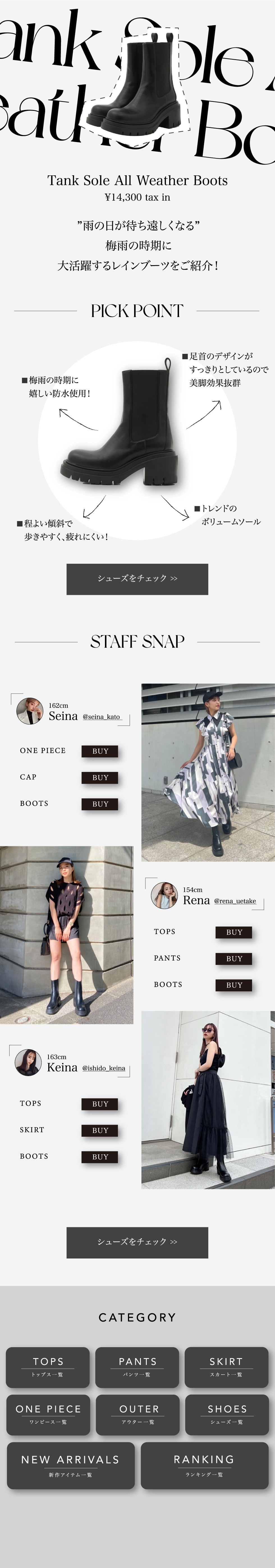Image resolution: width=275 pixels, height=1568 pixels.
Task: Go to the SHOES category
Action: (x=226, y=1414)
